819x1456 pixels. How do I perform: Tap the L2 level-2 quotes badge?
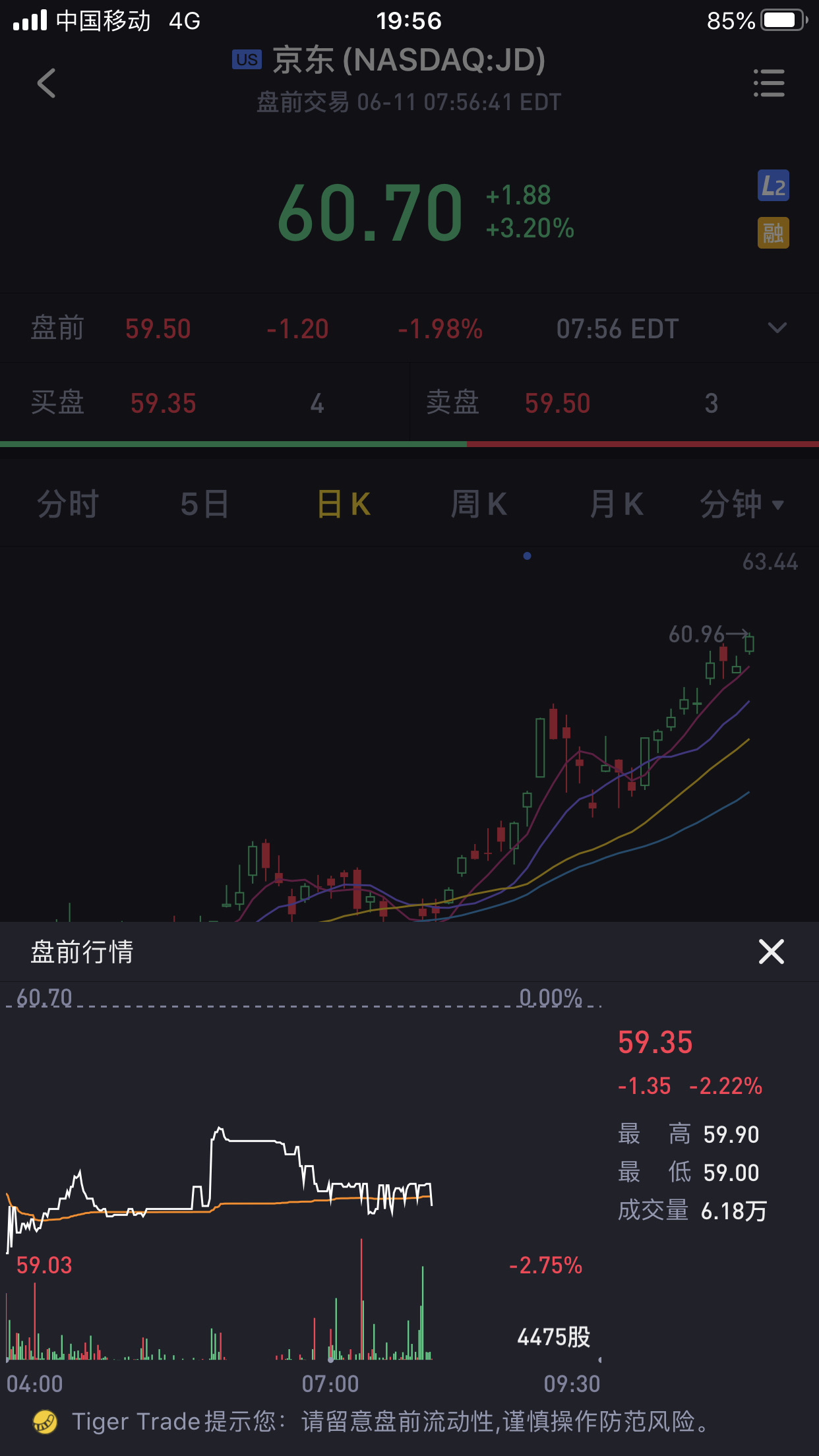tap(773, 186)
